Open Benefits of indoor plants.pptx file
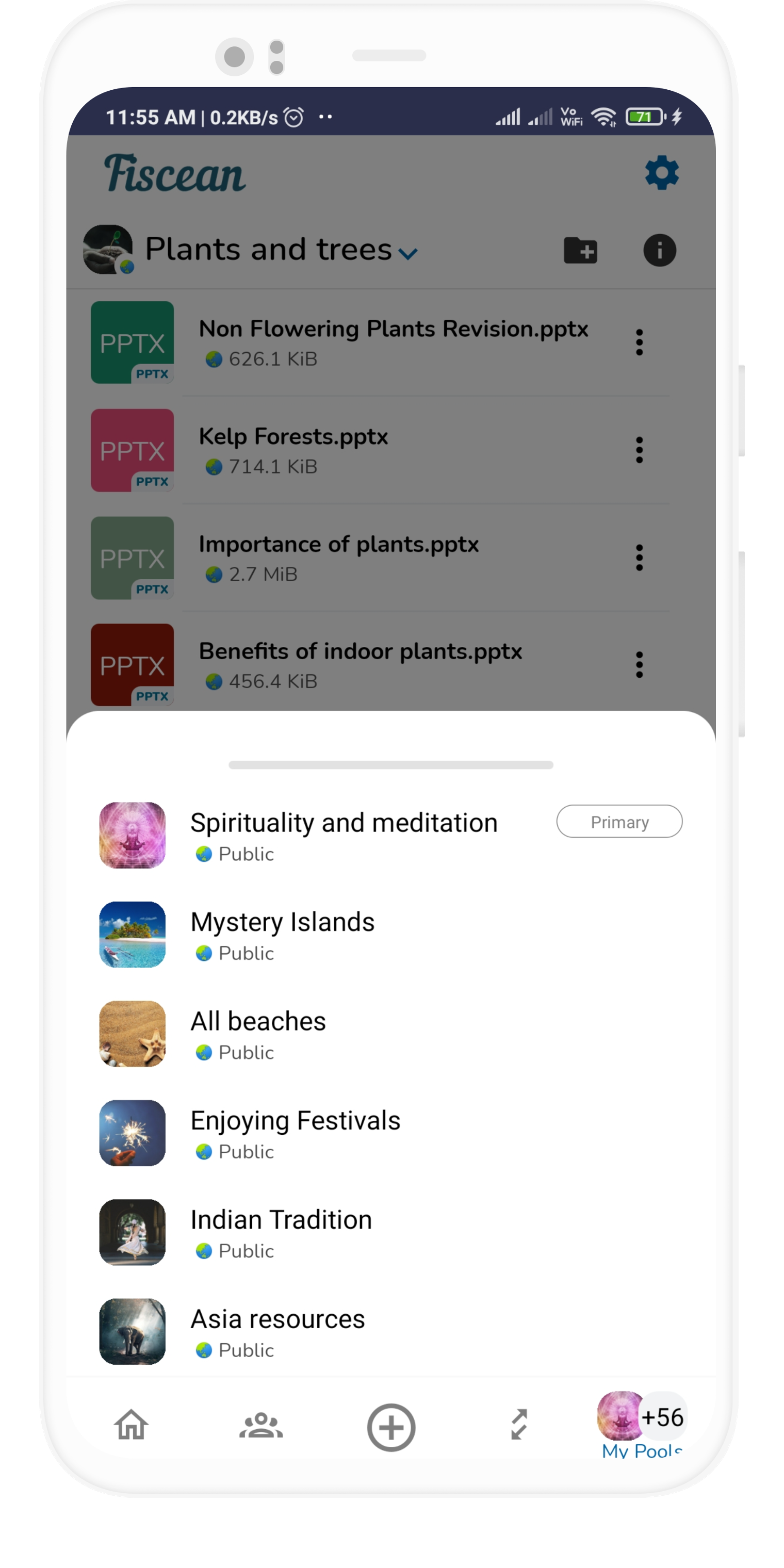The height and width of the screenshot is (1568, 784). coord(360,652)
